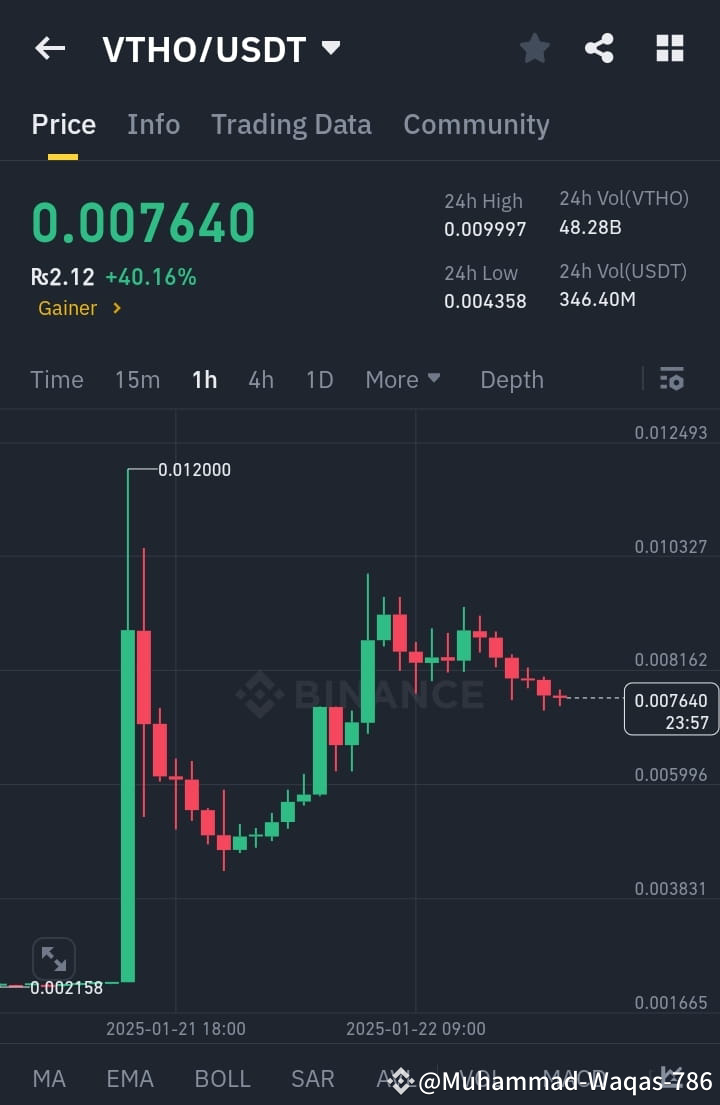Enable the MA indicator overlay
Screen dimensions: 720x1105
(48, 1078)
